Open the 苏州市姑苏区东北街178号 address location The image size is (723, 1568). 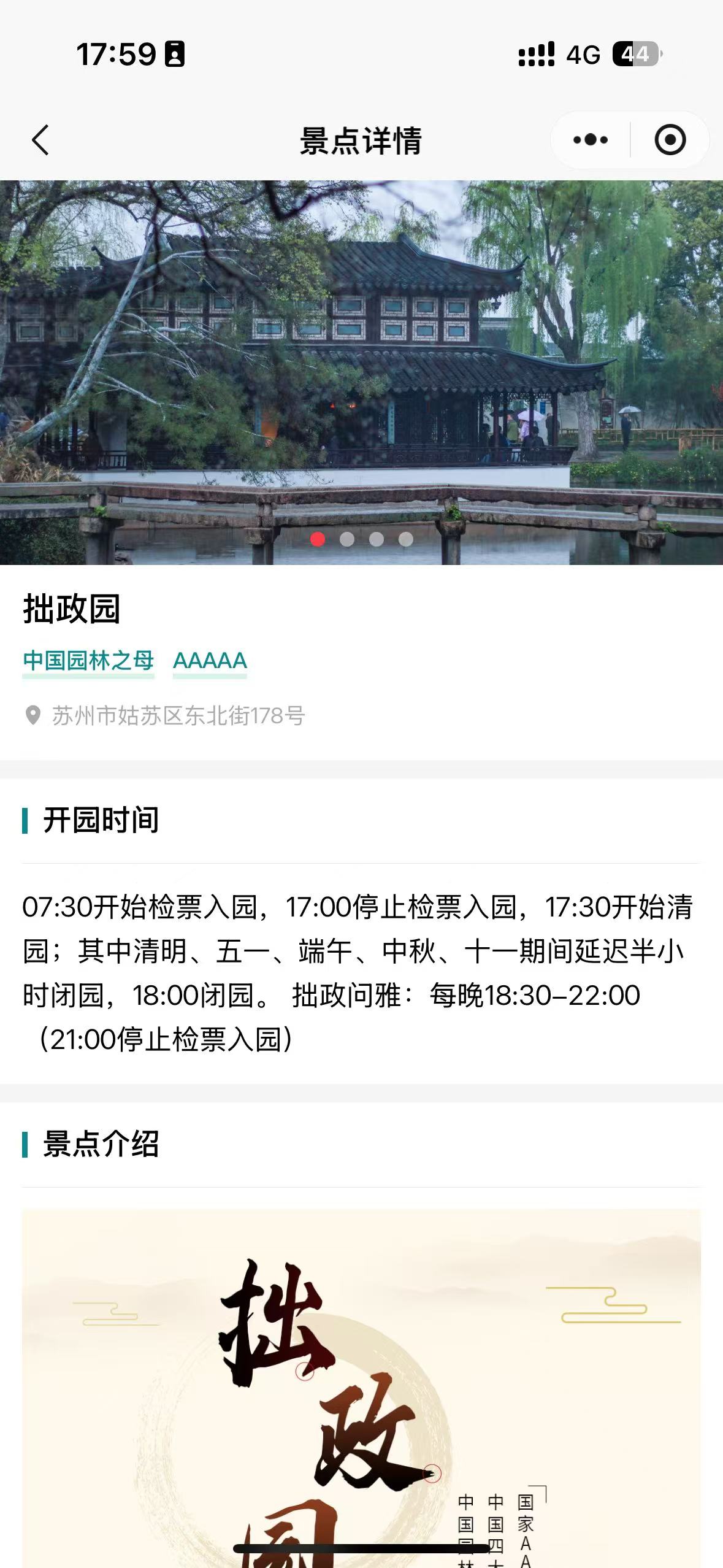[x=178, y=715]
